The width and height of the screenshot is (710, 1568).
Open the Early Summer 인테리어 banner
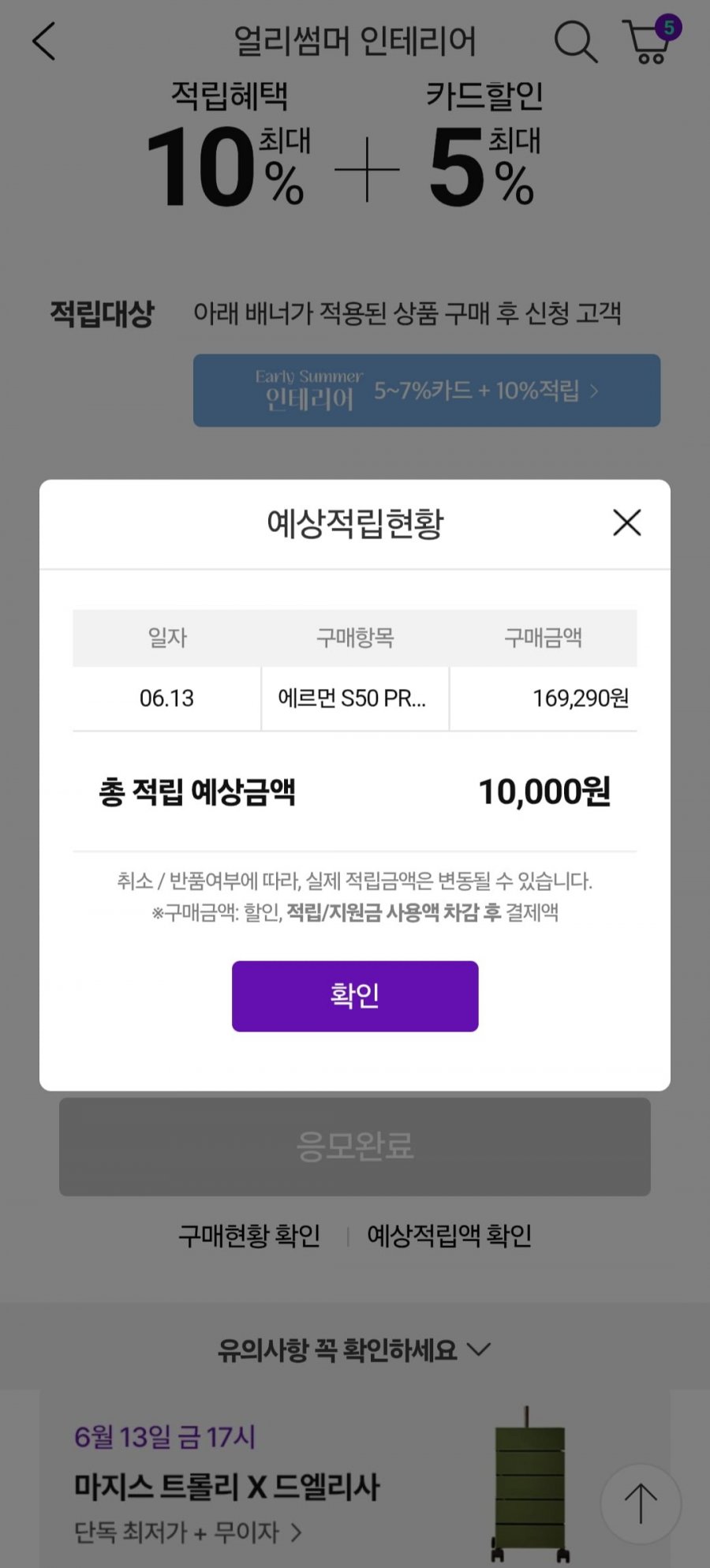coord(427,391)
